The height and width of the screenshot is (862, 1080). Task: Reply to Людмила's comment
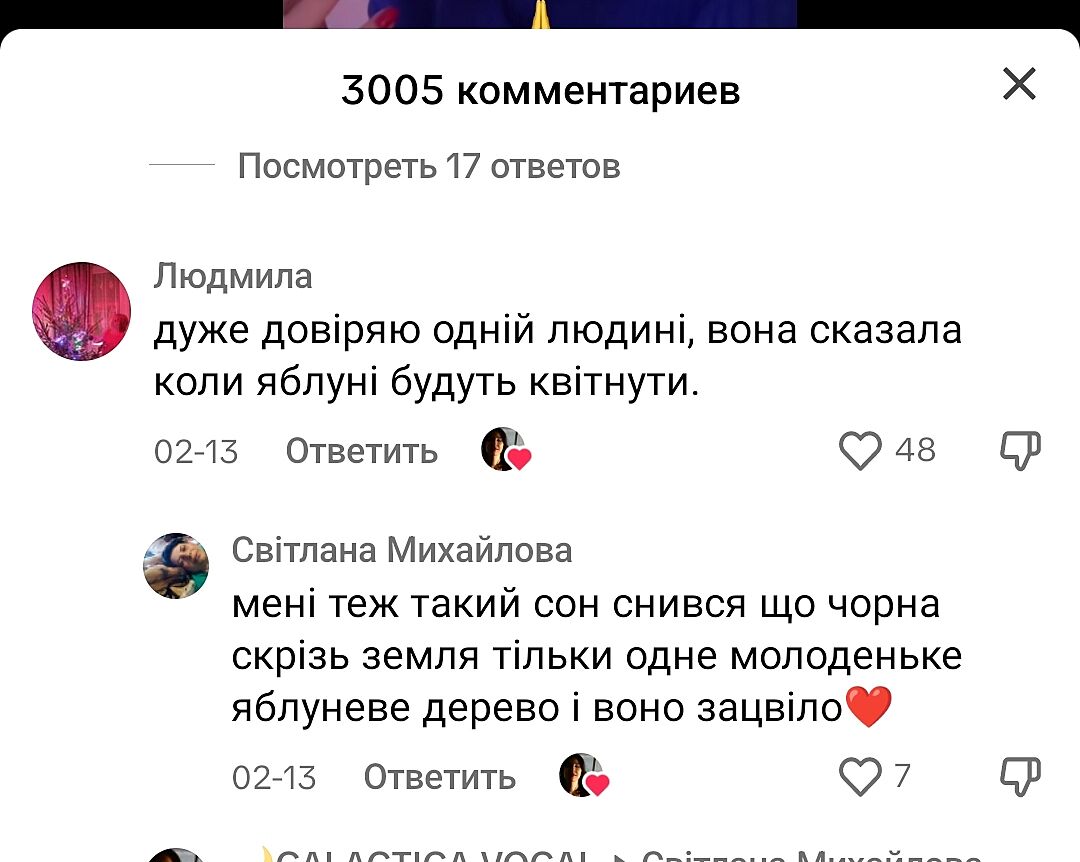[361, 452]
